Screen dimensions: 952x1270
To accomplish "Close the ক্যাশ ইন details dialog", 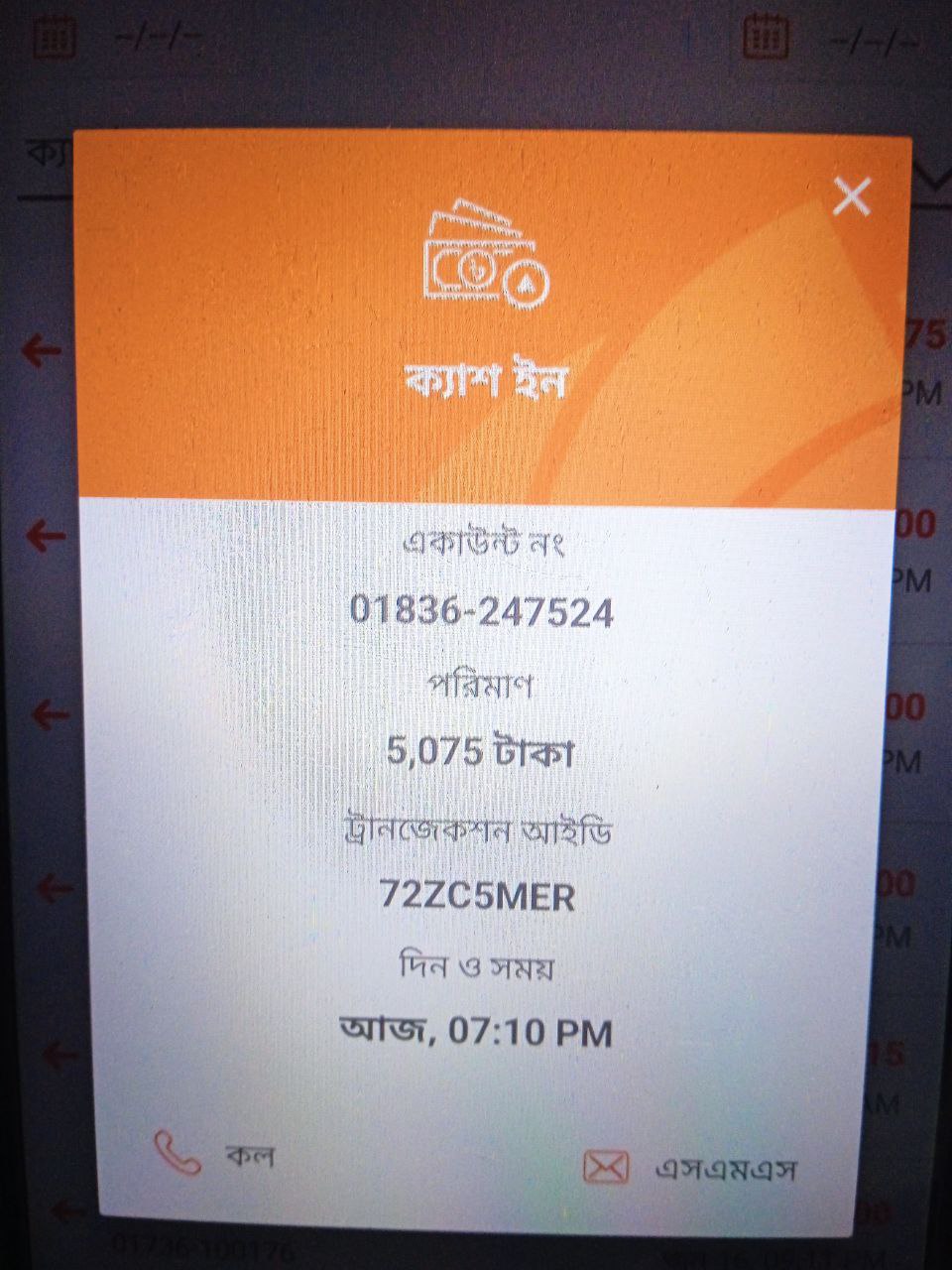I will (x=851, y=196).
